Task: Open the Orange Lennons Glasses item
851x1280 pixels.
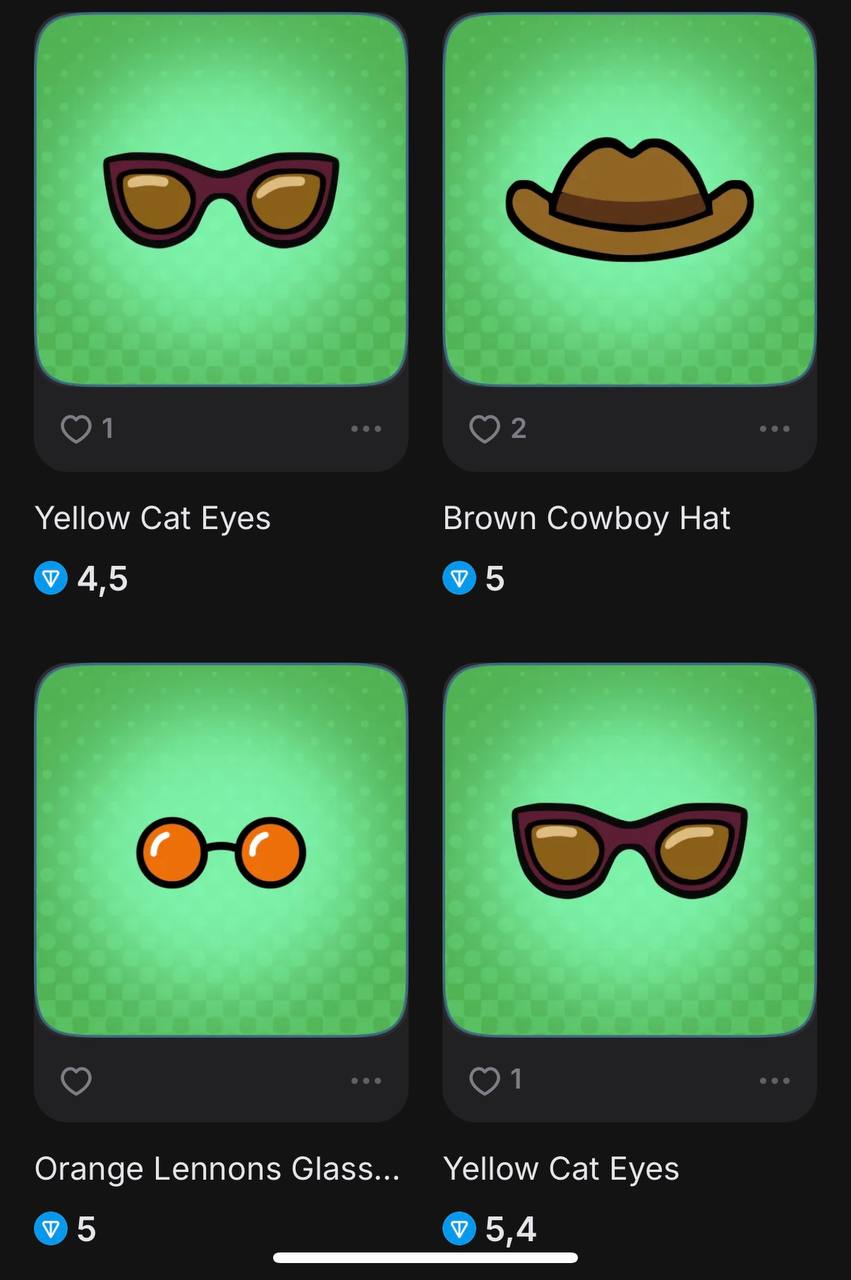Action: [x=221, y=850]
